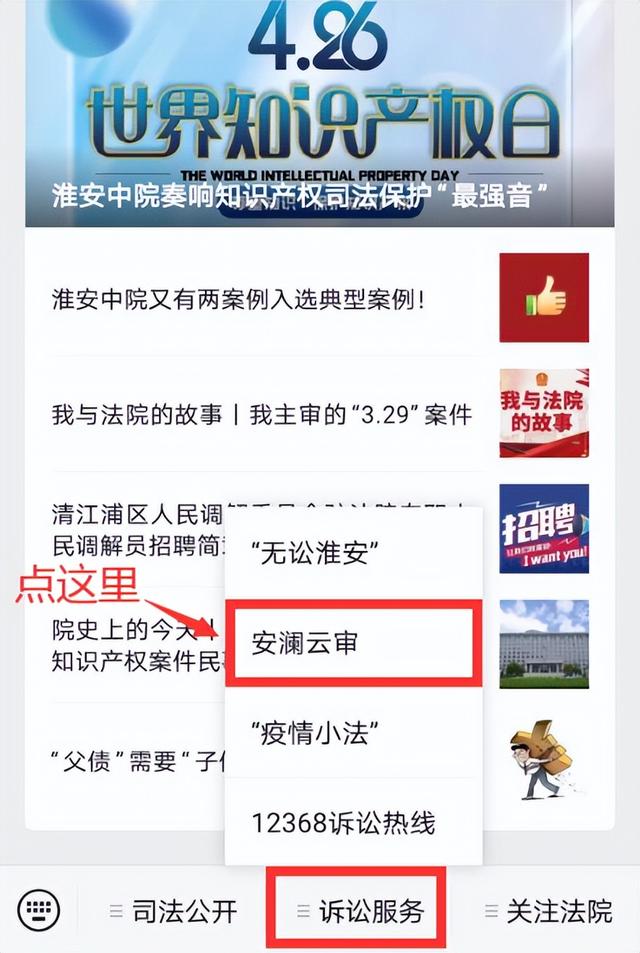Screen dimensions: 640x953
Task: Choose the "疫情小法" menu entry
Action: pos(354,733)
